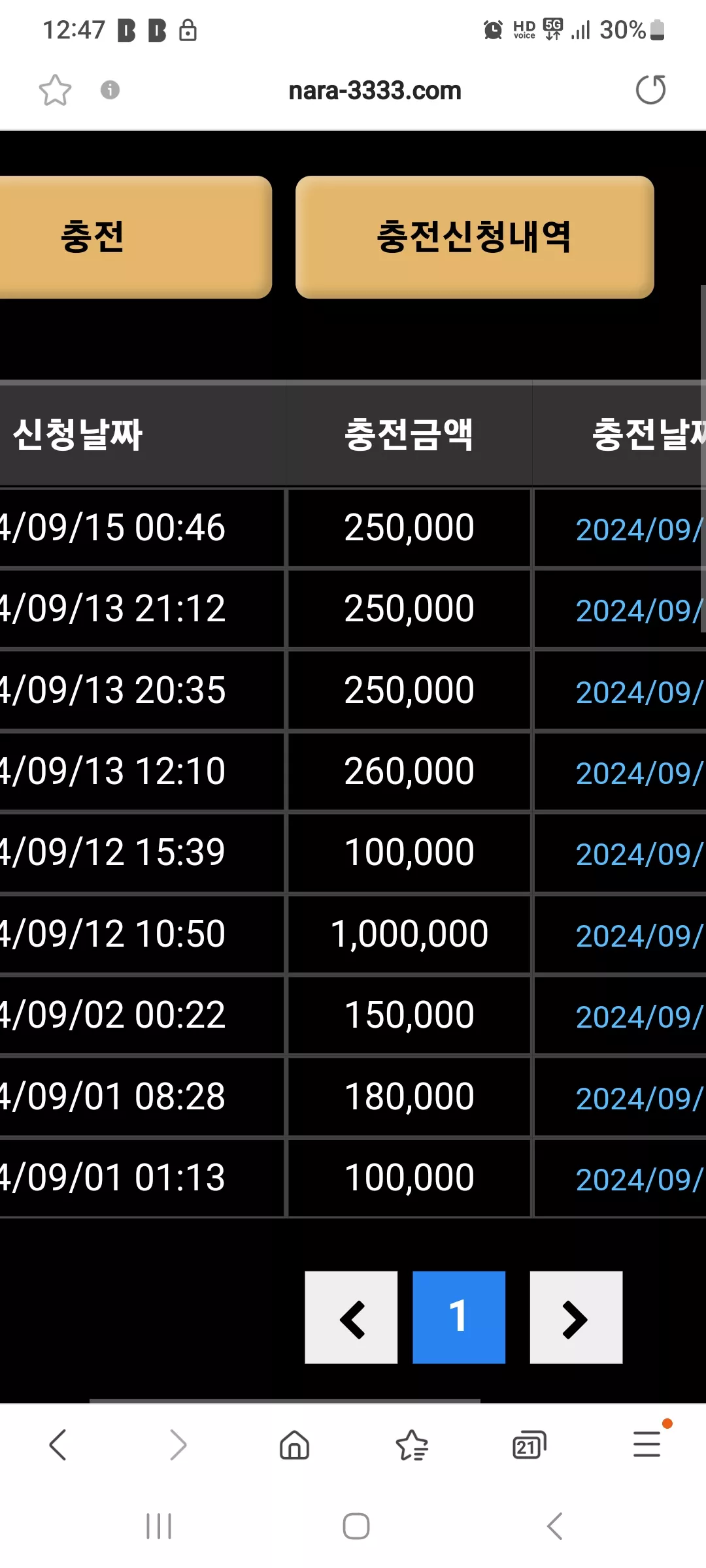Go to the next page of results
This screenshot has height=1568, width=706.
(x=576, y=1317)
